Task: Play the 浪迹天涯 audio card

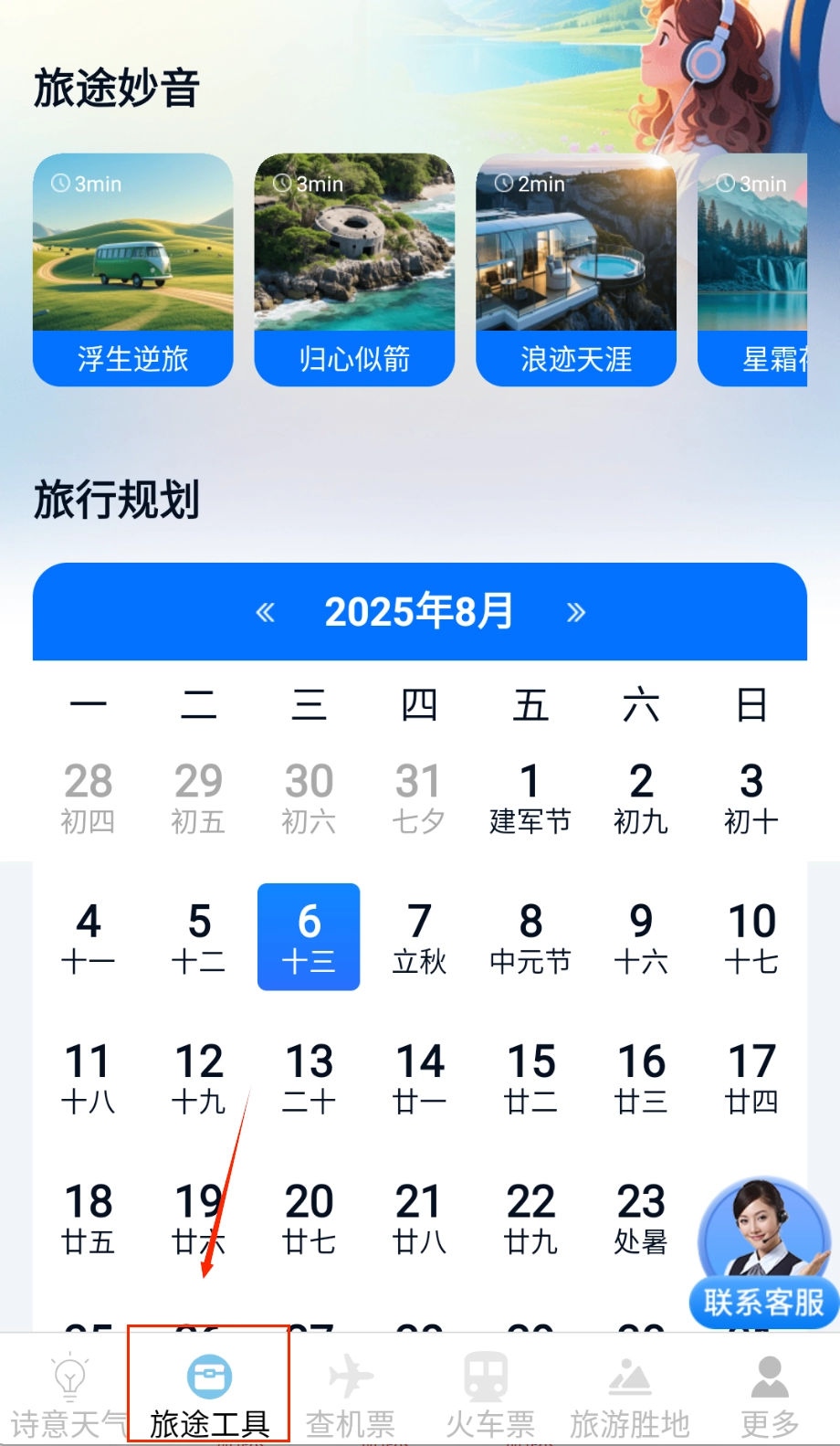Action: (x=576, y=269)
